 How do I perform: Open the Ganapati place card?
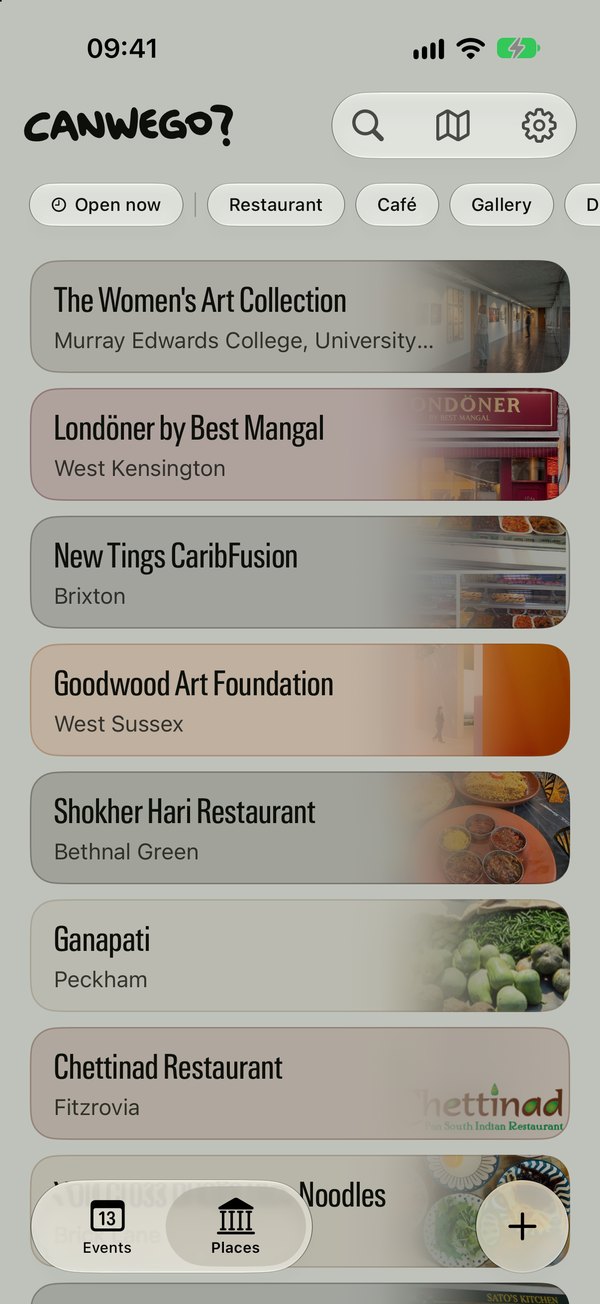[300, 956]
